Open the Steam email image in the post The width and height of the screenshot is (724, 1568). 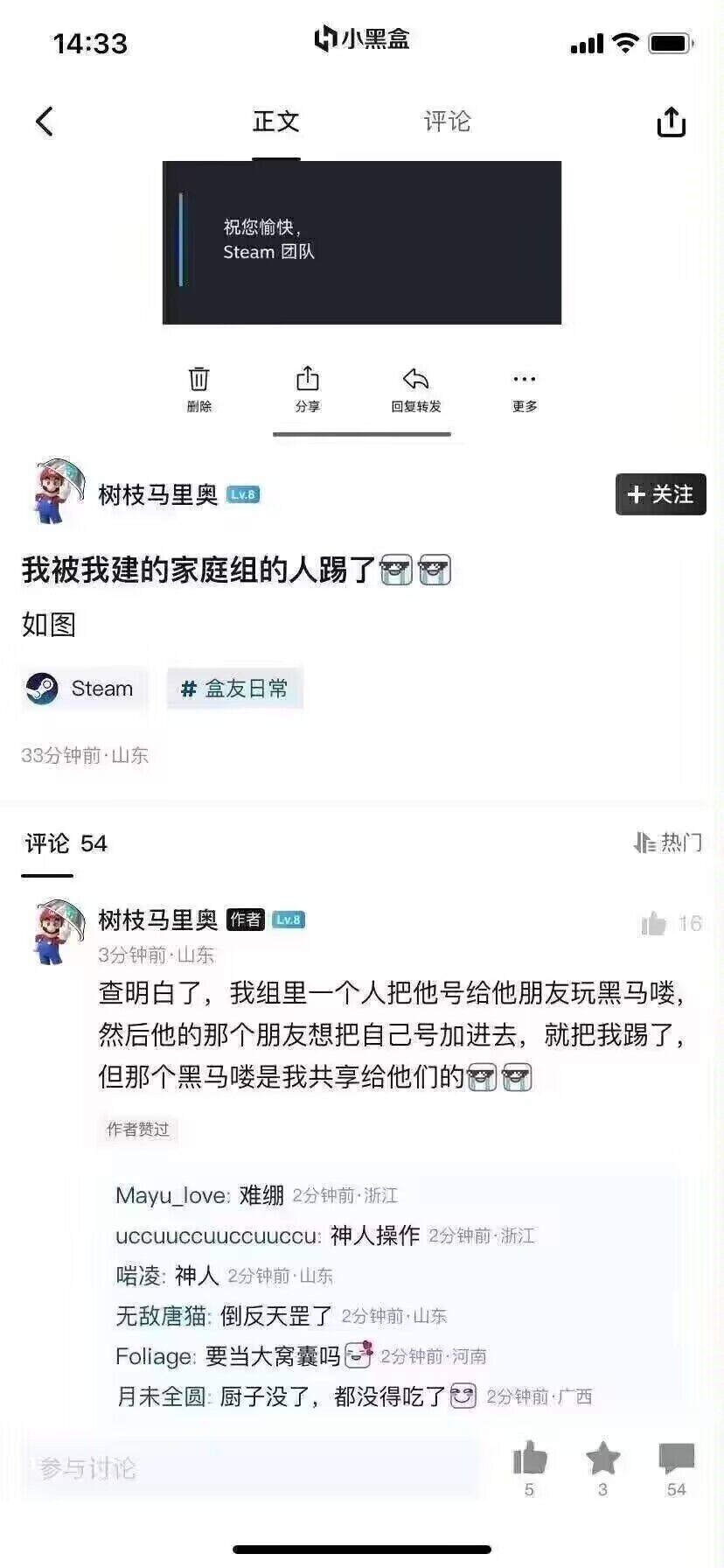361,243
